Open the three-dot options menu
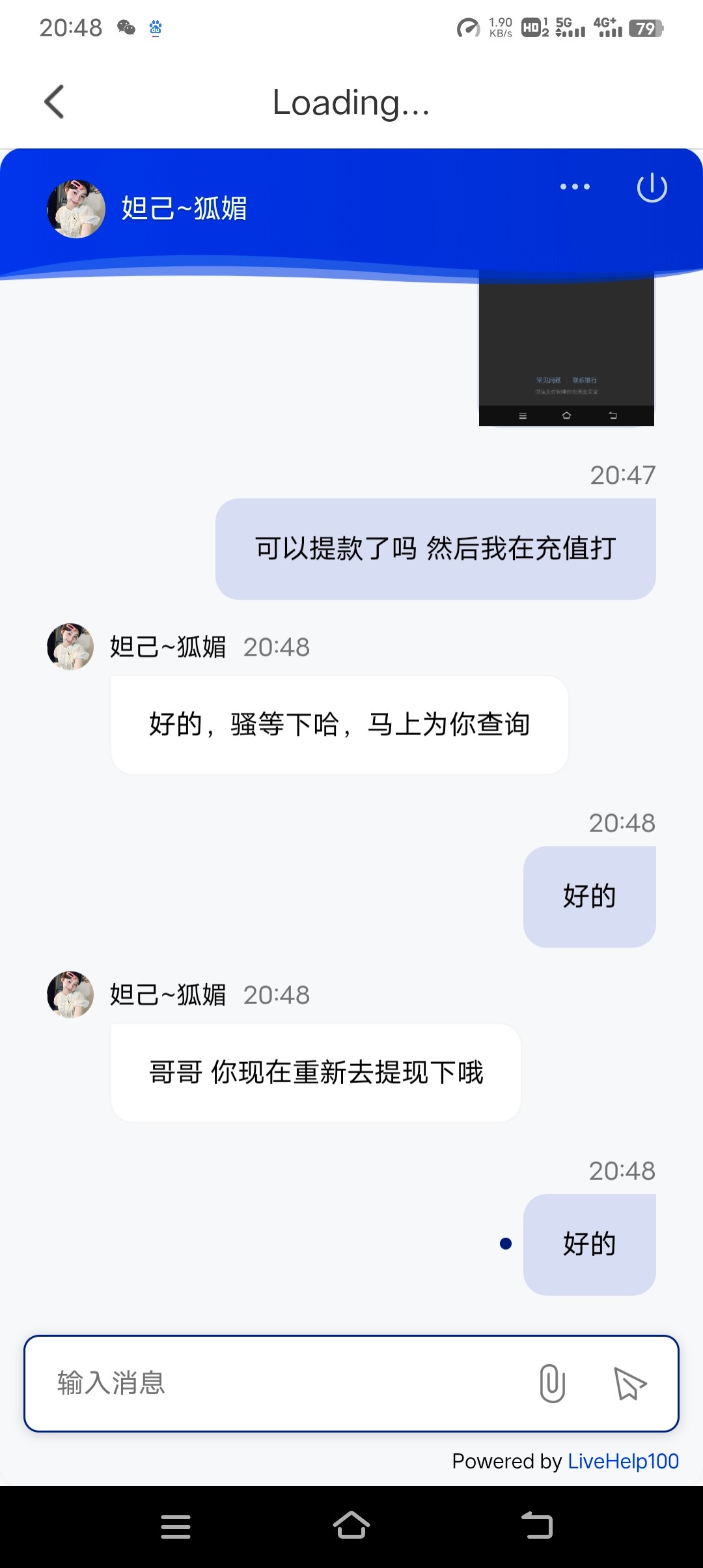The image size is (703, 1568). tap(575, 187)
